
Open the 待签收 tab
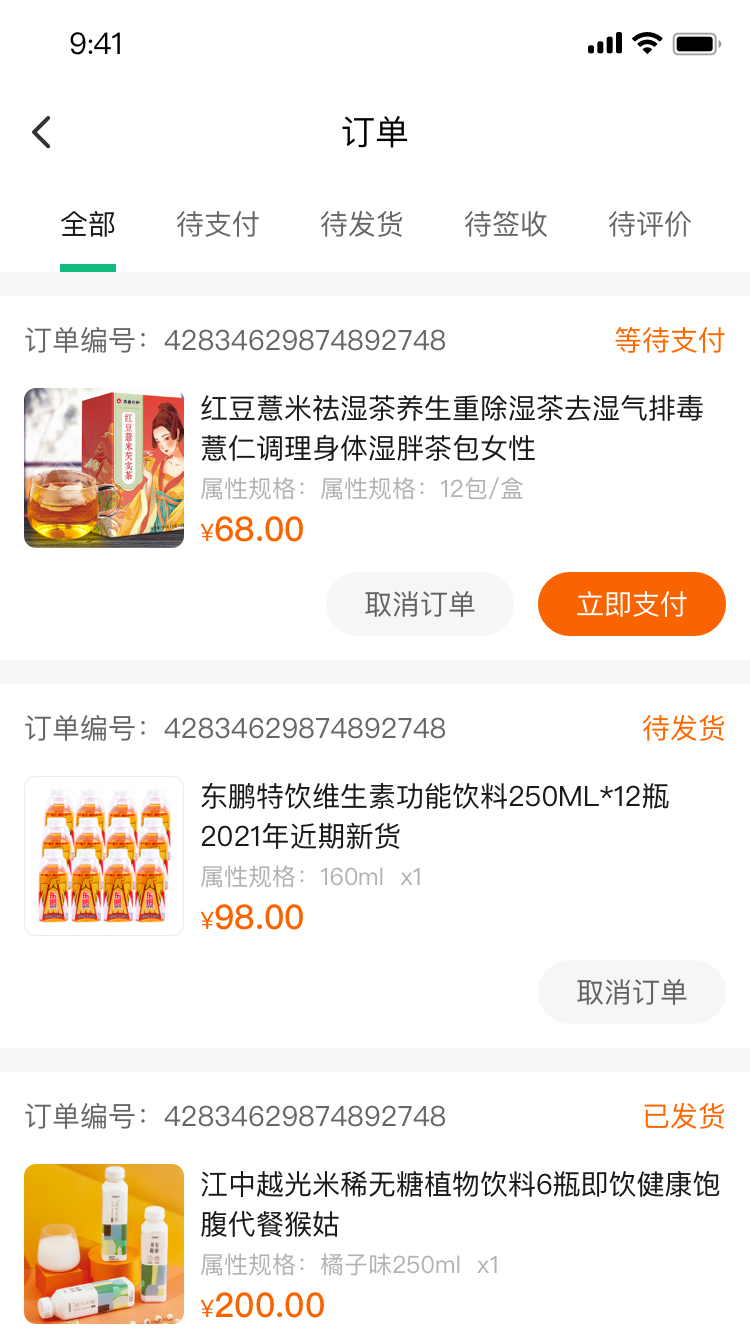pos(505,224)
